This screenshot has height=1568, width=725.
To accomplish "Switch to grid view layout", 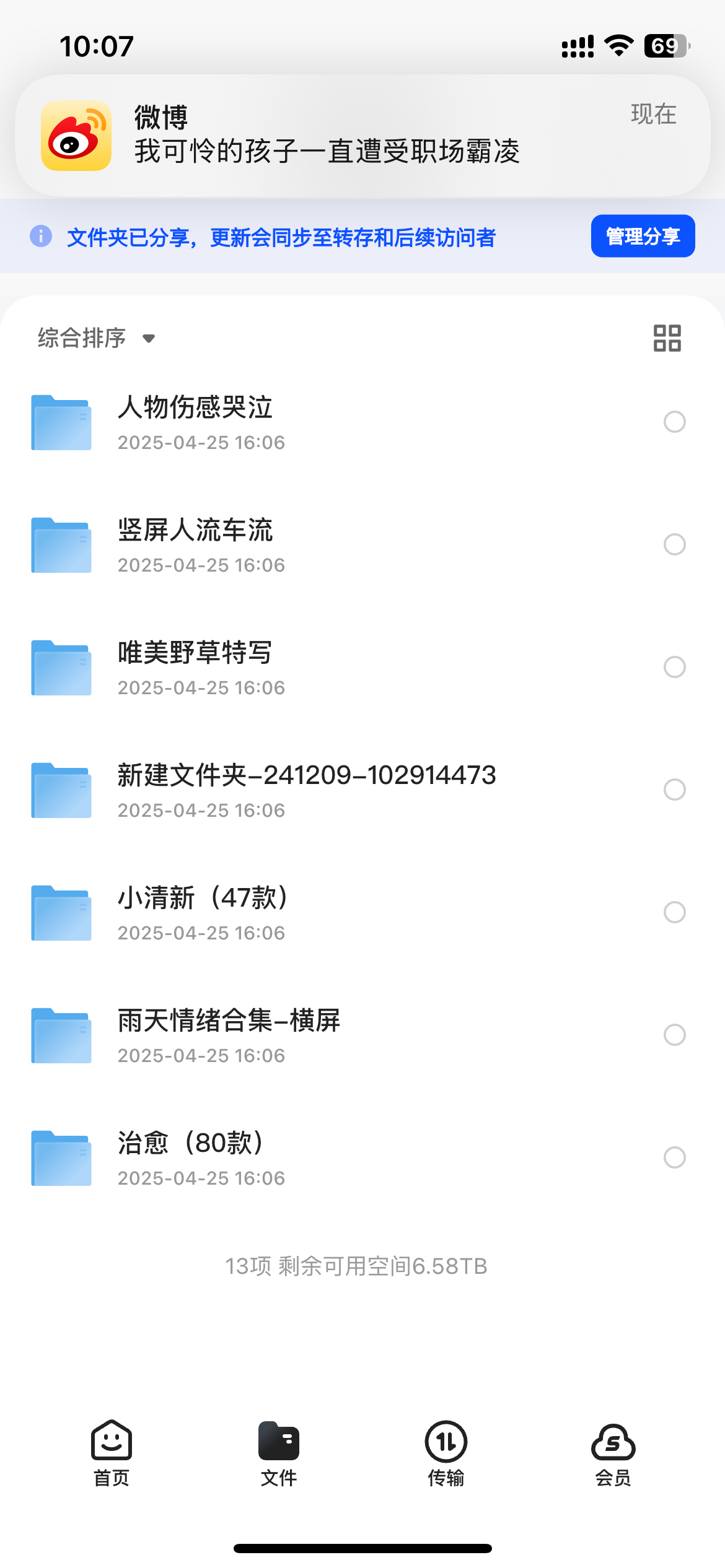I will [667, 338].
